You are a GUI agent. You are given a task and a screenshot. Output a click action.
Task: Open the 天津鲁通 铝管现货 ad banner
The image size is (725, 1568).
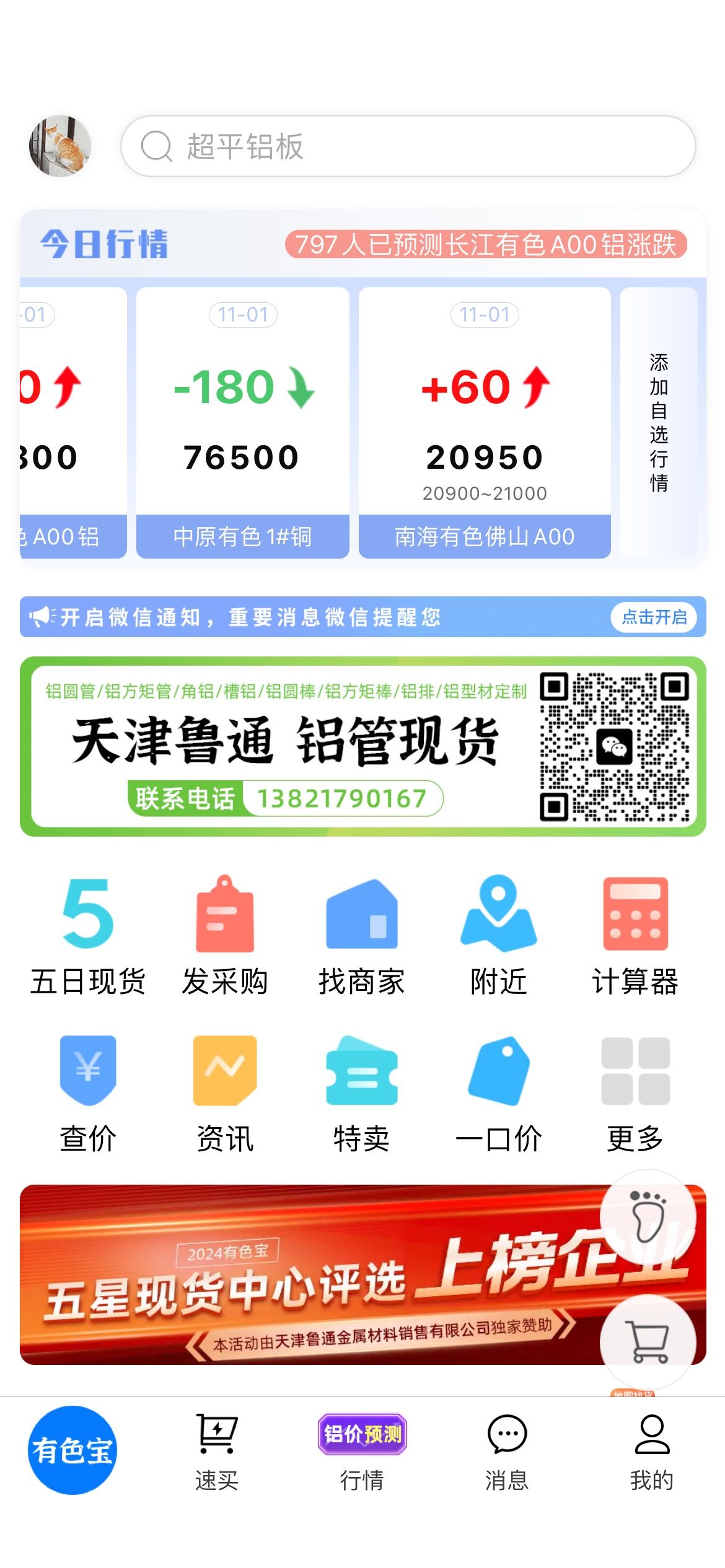[x=363, y=746]
